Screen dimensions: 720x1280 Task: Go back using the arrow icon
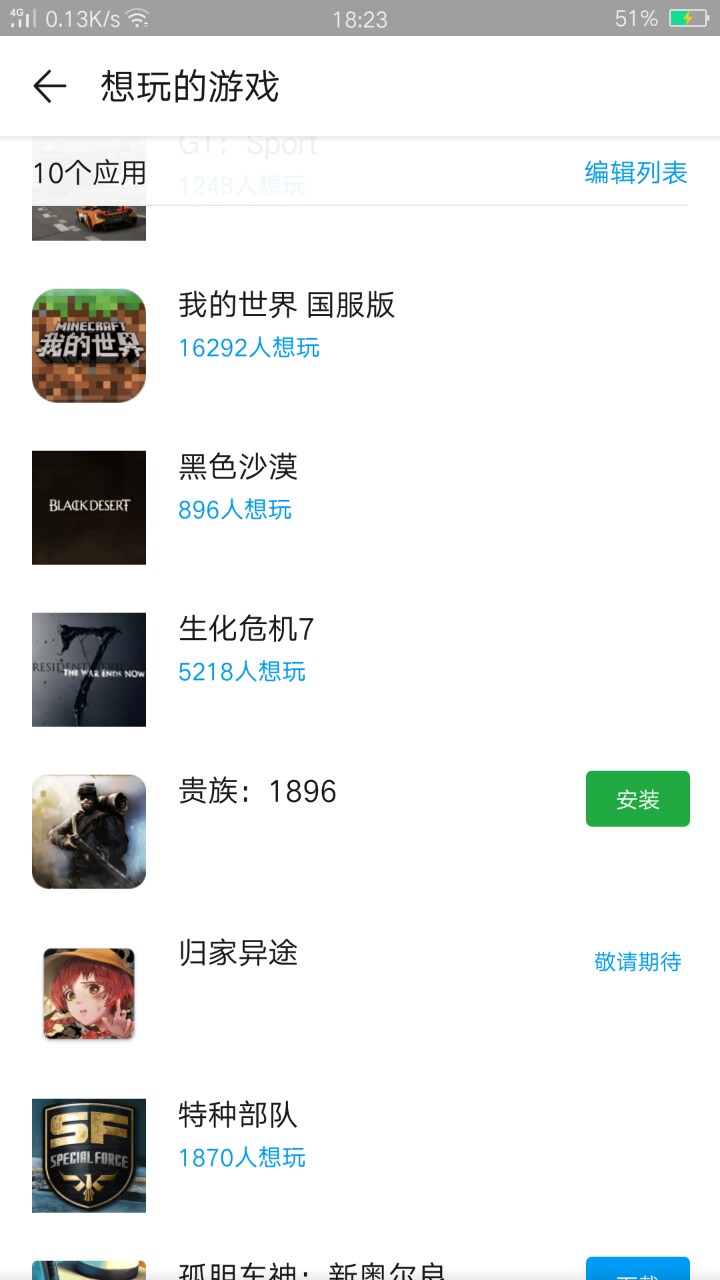point(49,87)
